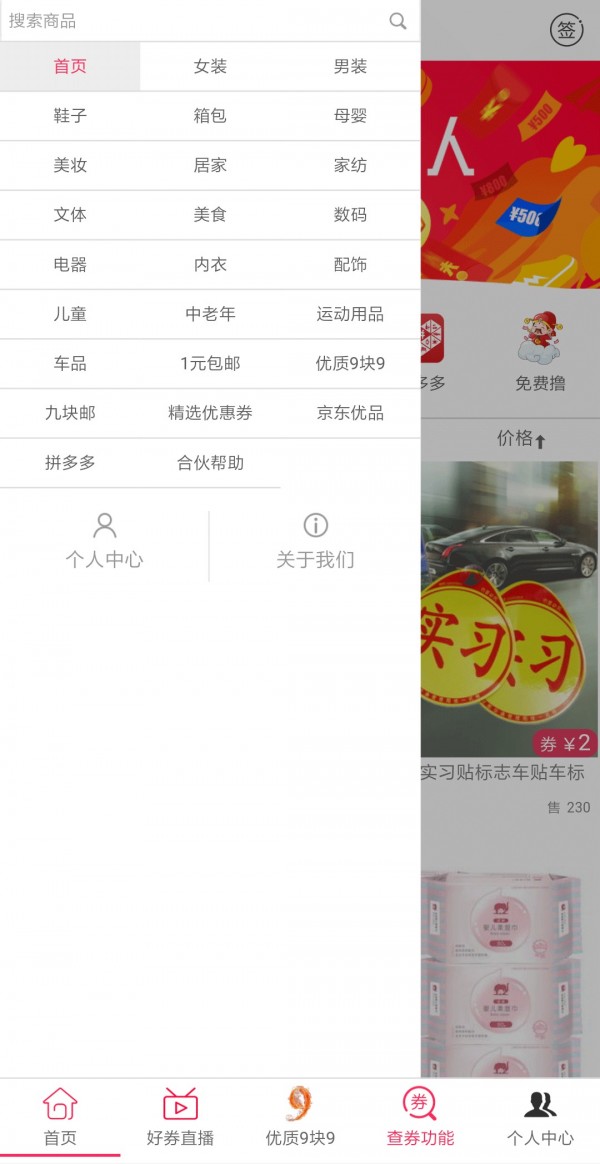Sort products by 价格
Screen dimensions: 600x1164
(522, 439)
